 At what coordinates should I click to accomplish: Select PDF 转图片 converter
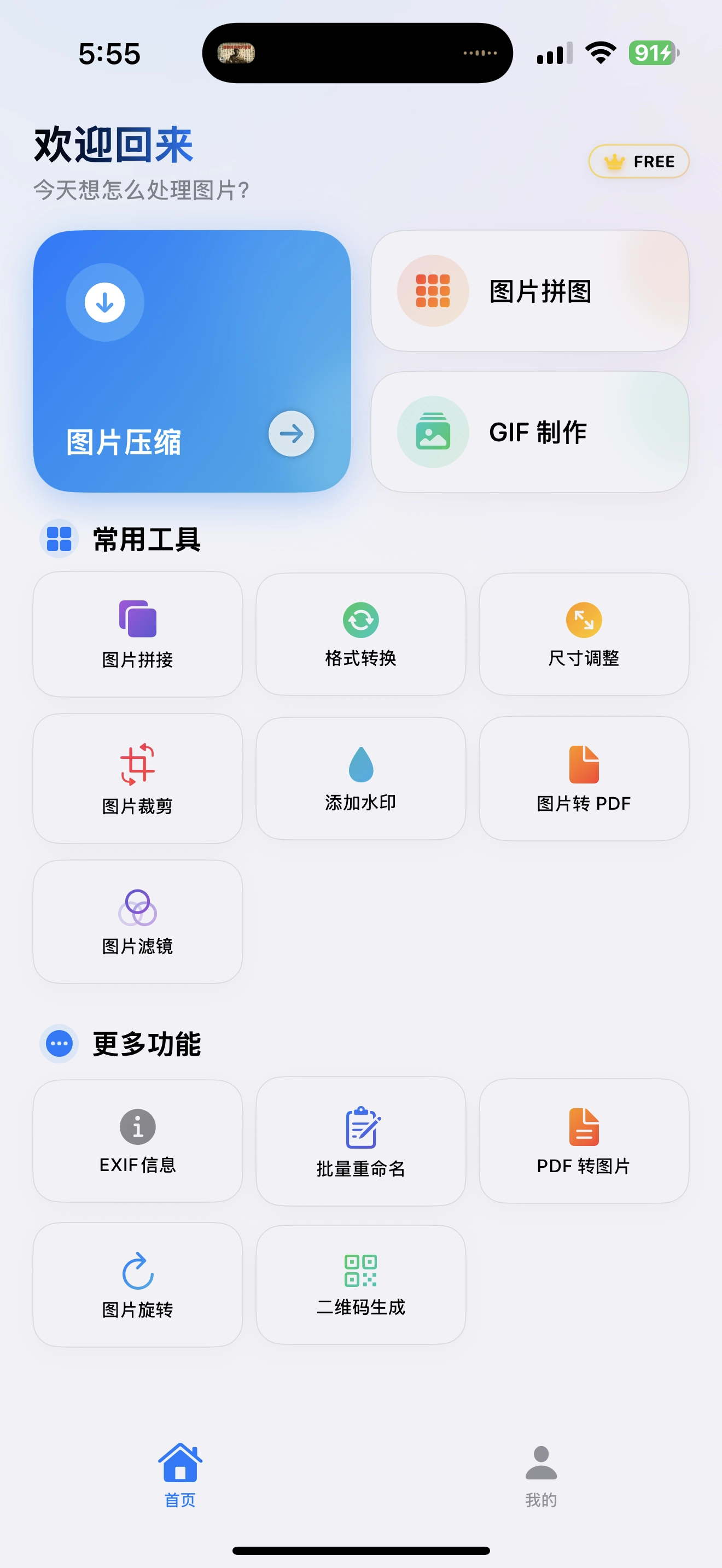(584, 1142)
